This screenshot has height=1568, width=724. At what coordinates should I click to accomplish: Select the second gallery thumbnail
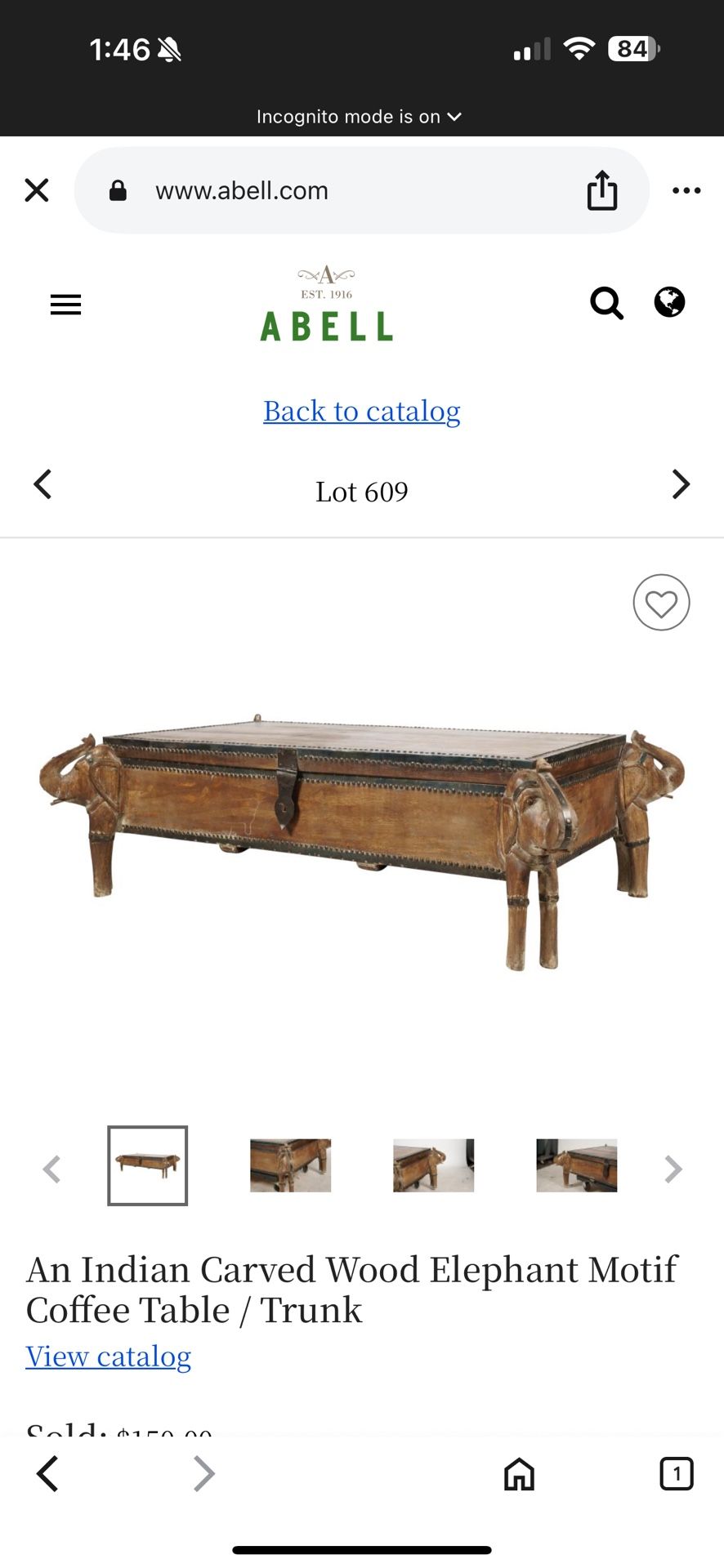[290, 1165]
